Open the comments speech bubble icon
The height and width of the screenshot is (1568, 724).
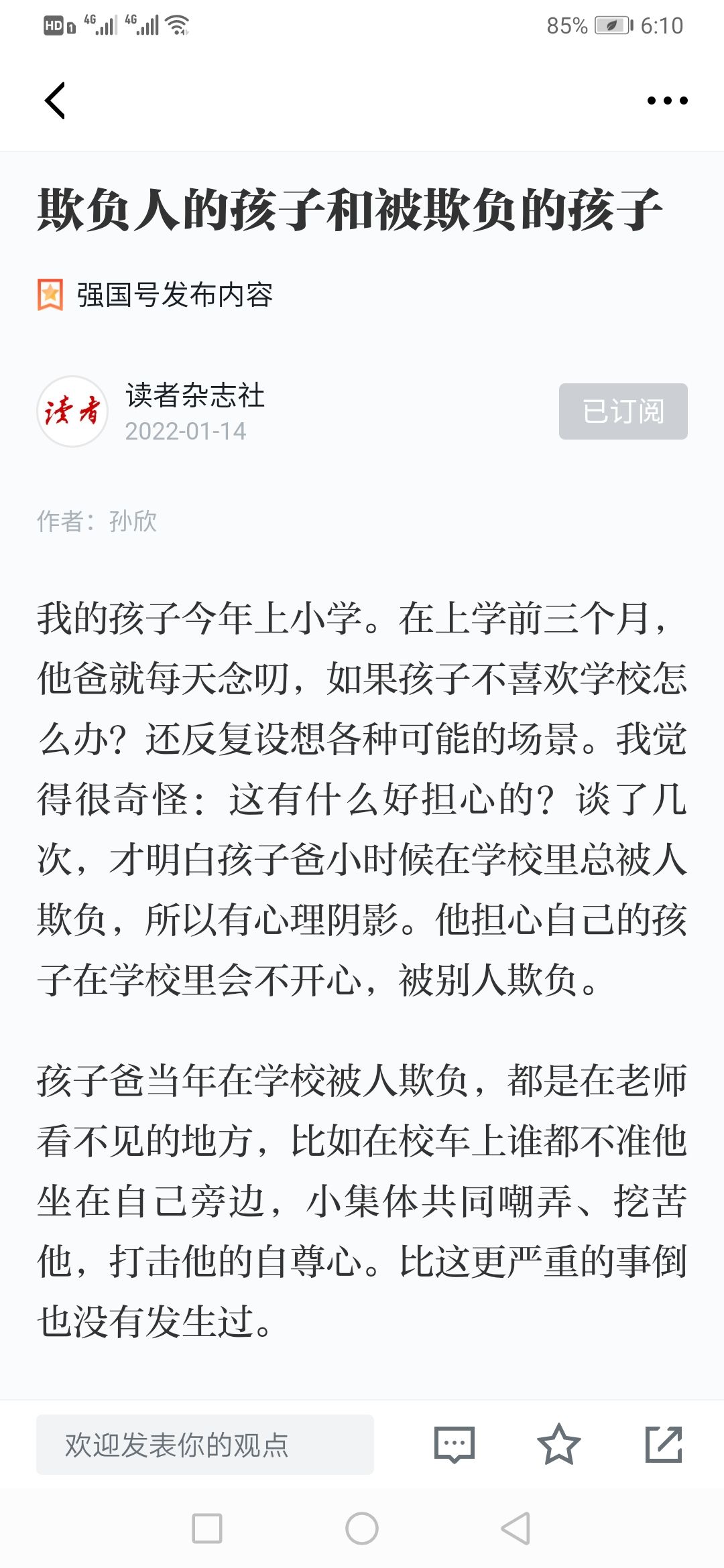pos(455,1445)
